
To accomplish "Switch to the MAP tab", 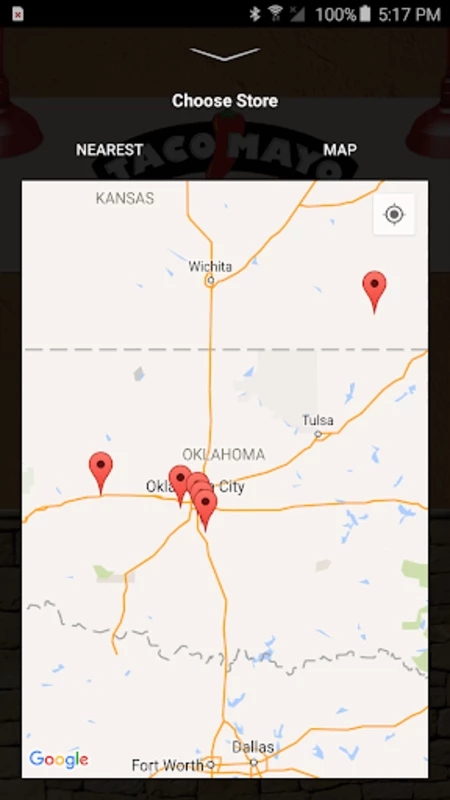I will tap(340, 149).
